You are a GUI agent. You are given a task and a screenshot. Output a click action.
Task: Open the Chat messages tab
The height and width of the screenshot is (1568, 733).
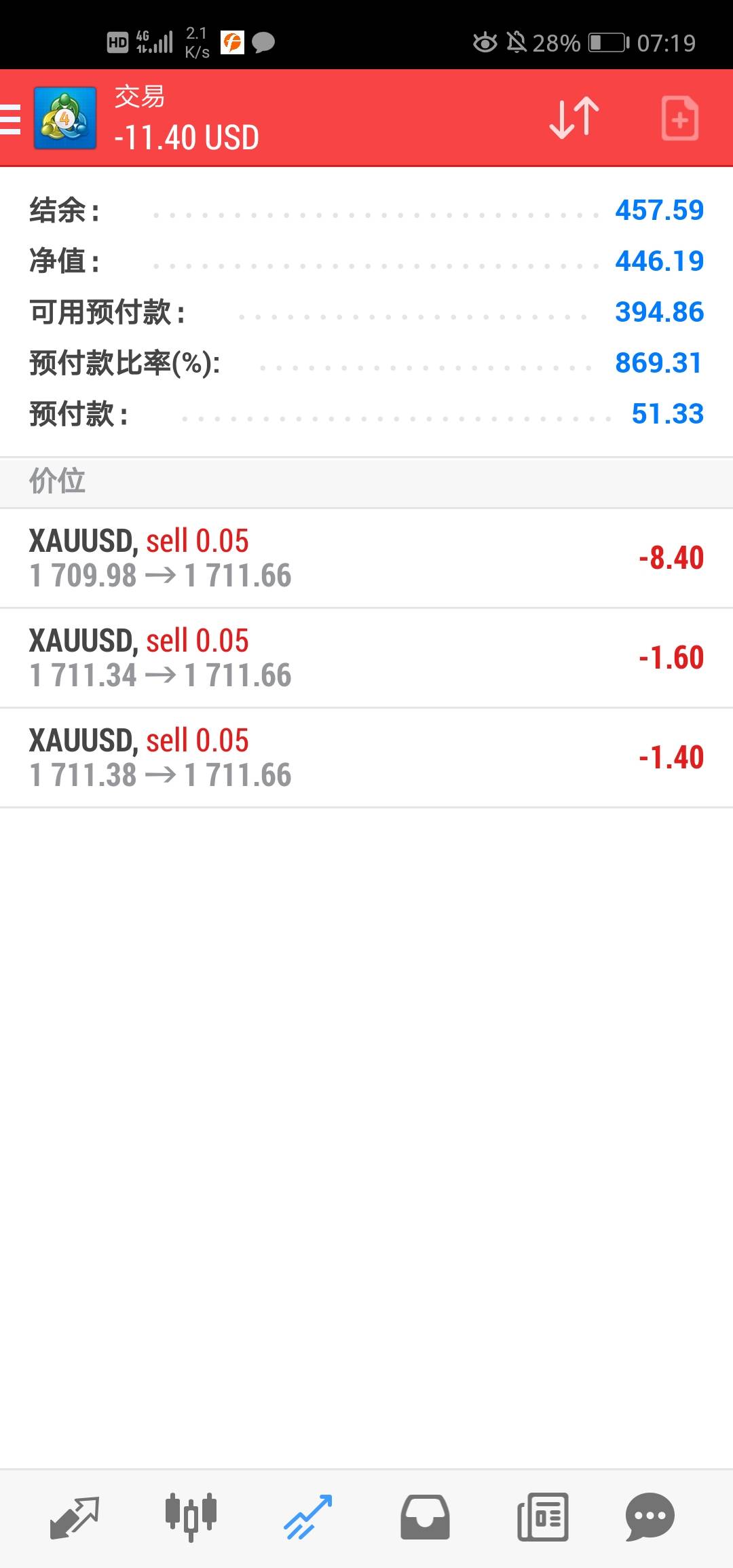click(x=650, y=1517)
